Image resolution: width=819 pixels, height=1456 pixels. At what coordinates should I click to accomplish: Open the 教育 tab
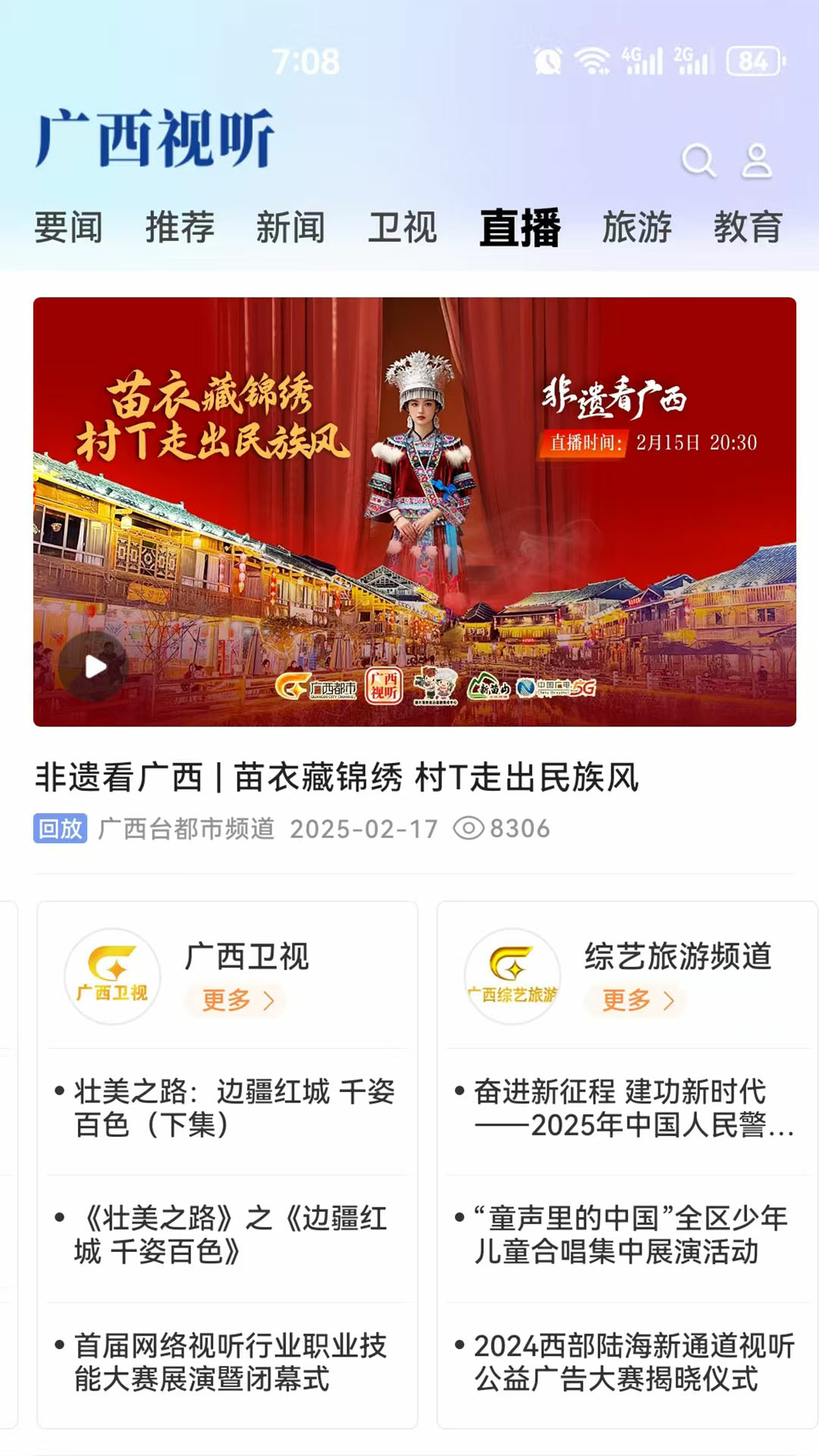pyautogui.click(x=748, y=227)
